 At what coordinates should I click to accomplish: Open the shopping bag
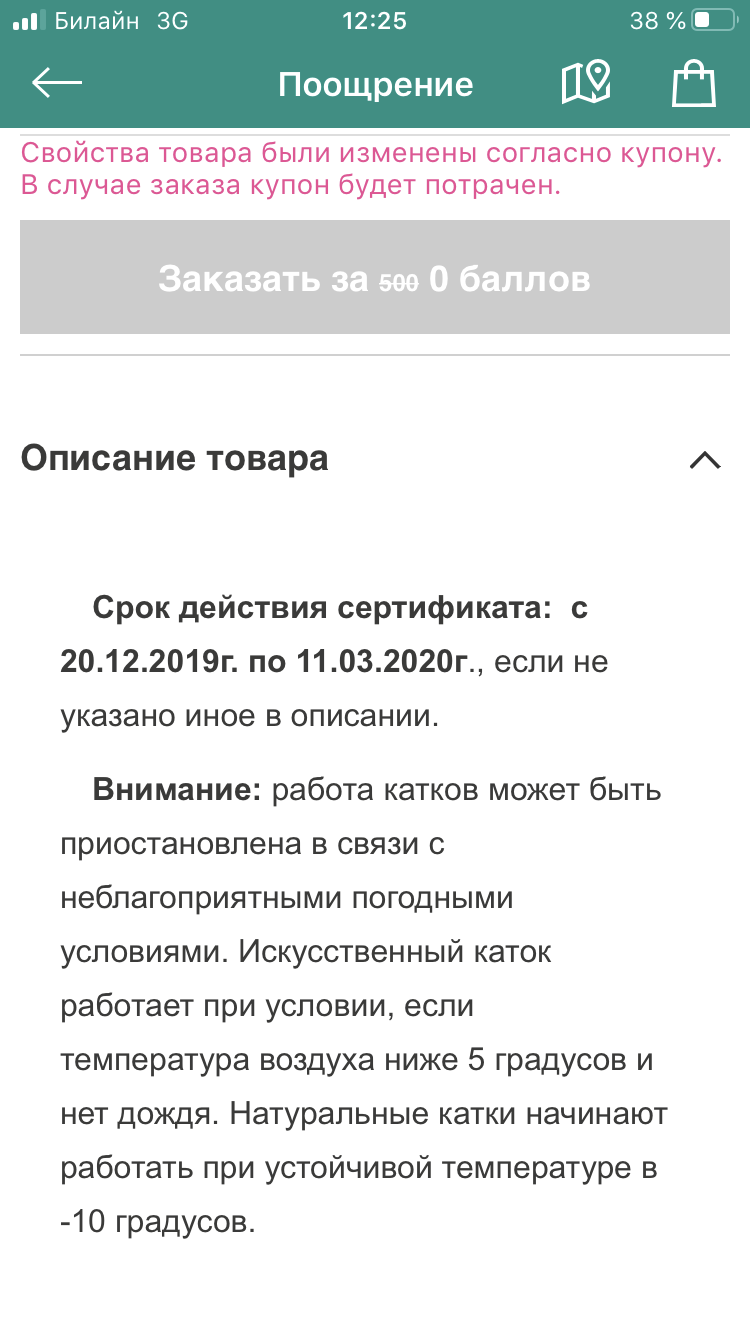694,82
